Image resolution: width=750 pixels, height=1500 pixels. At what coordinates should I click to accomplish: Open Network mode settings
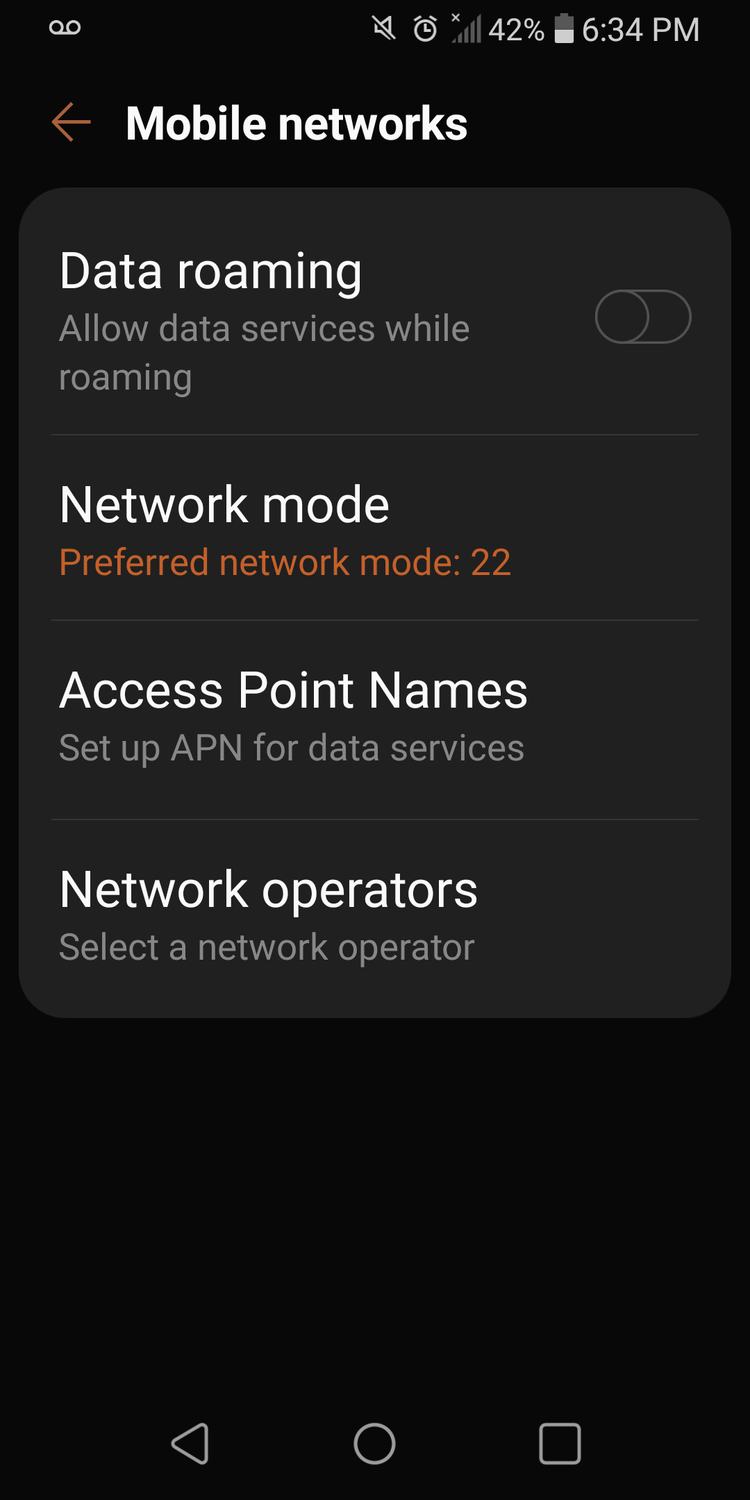click(x=375, y=529)
